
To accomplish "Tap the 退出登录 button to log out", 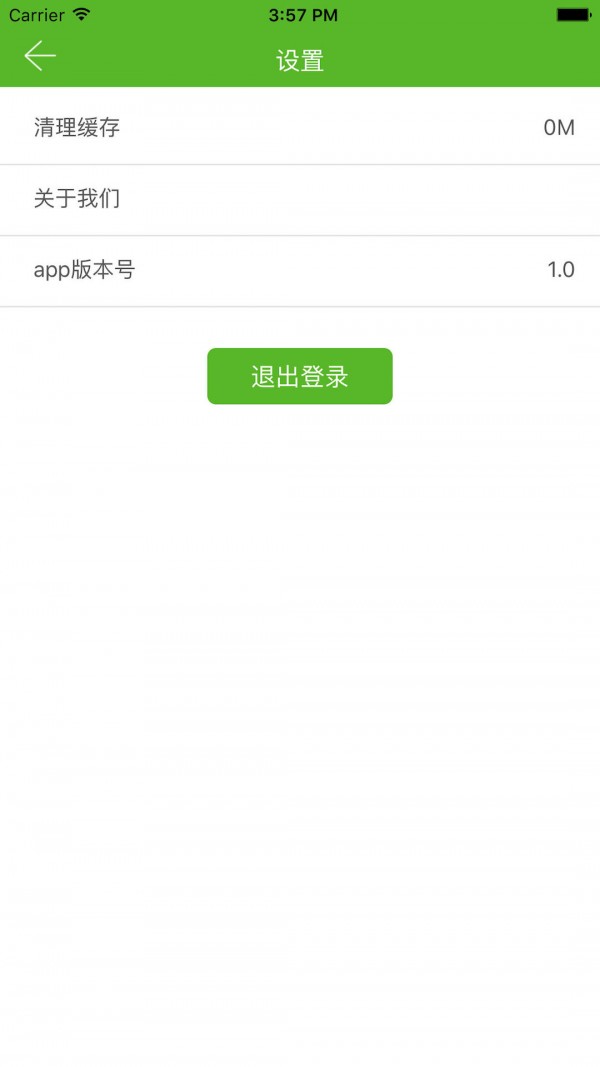I will [300, 376].
